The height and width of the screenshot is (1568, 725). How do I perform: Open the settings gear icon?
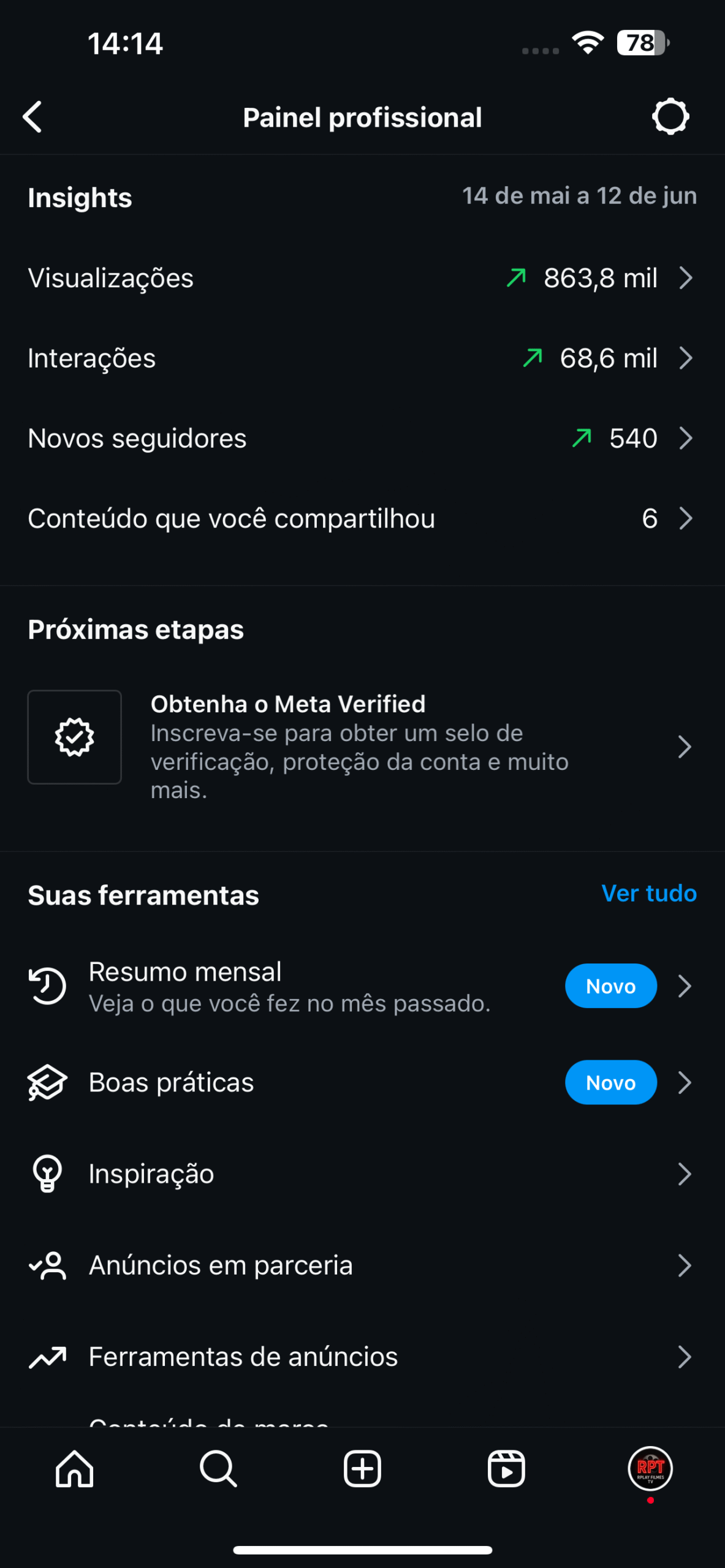(670, 116)
